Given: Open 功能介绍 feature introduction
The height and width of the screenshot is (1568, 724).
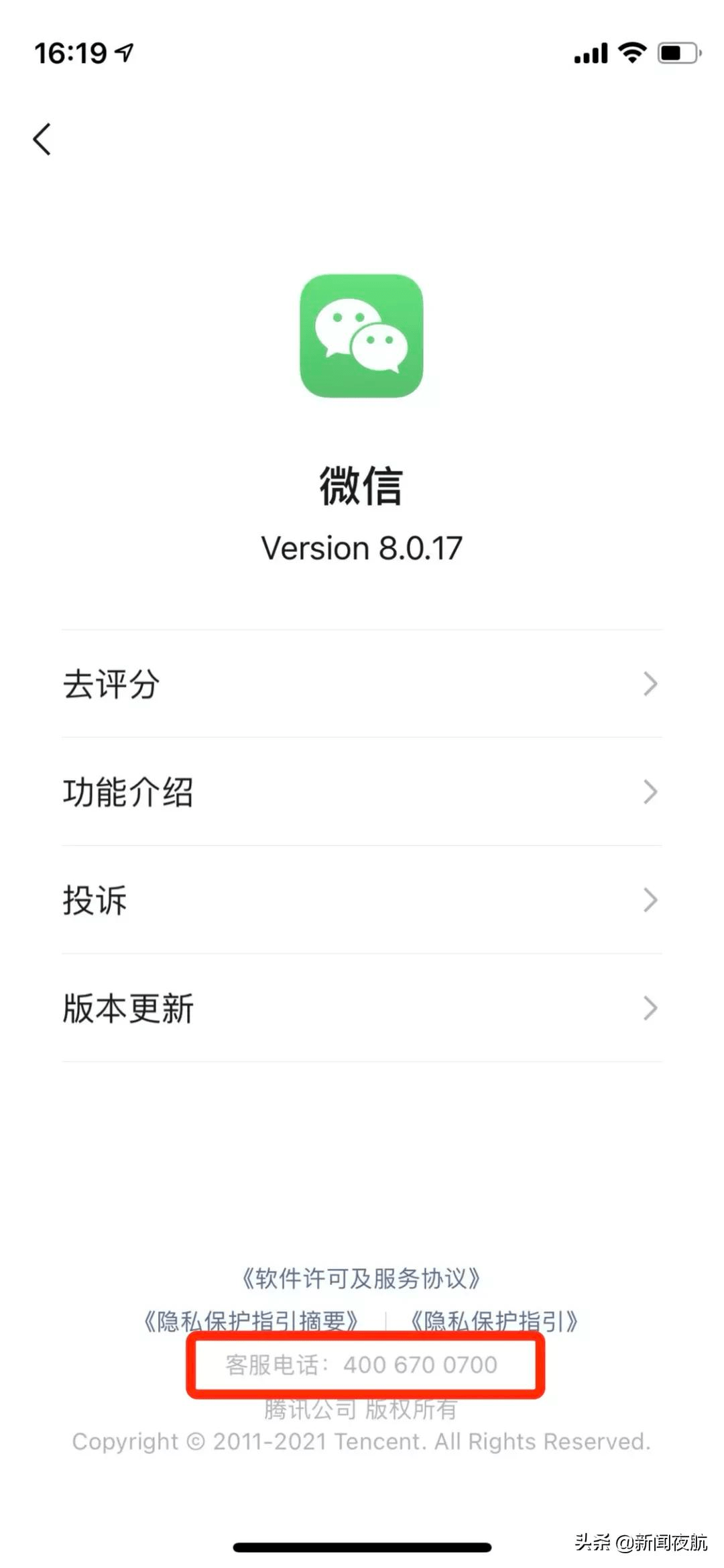Looking at the screenshot, I should coord(362,792).
